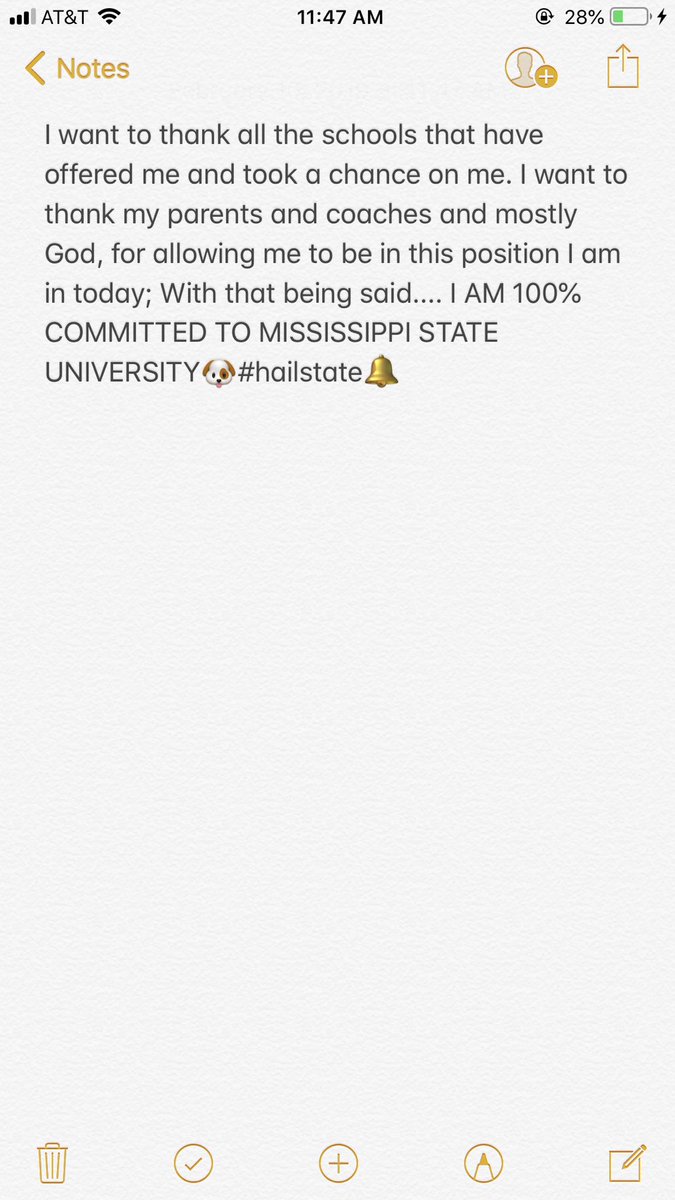Go back to the Notes list
The height and width of the screenshot is (1200, 675).
77,69
